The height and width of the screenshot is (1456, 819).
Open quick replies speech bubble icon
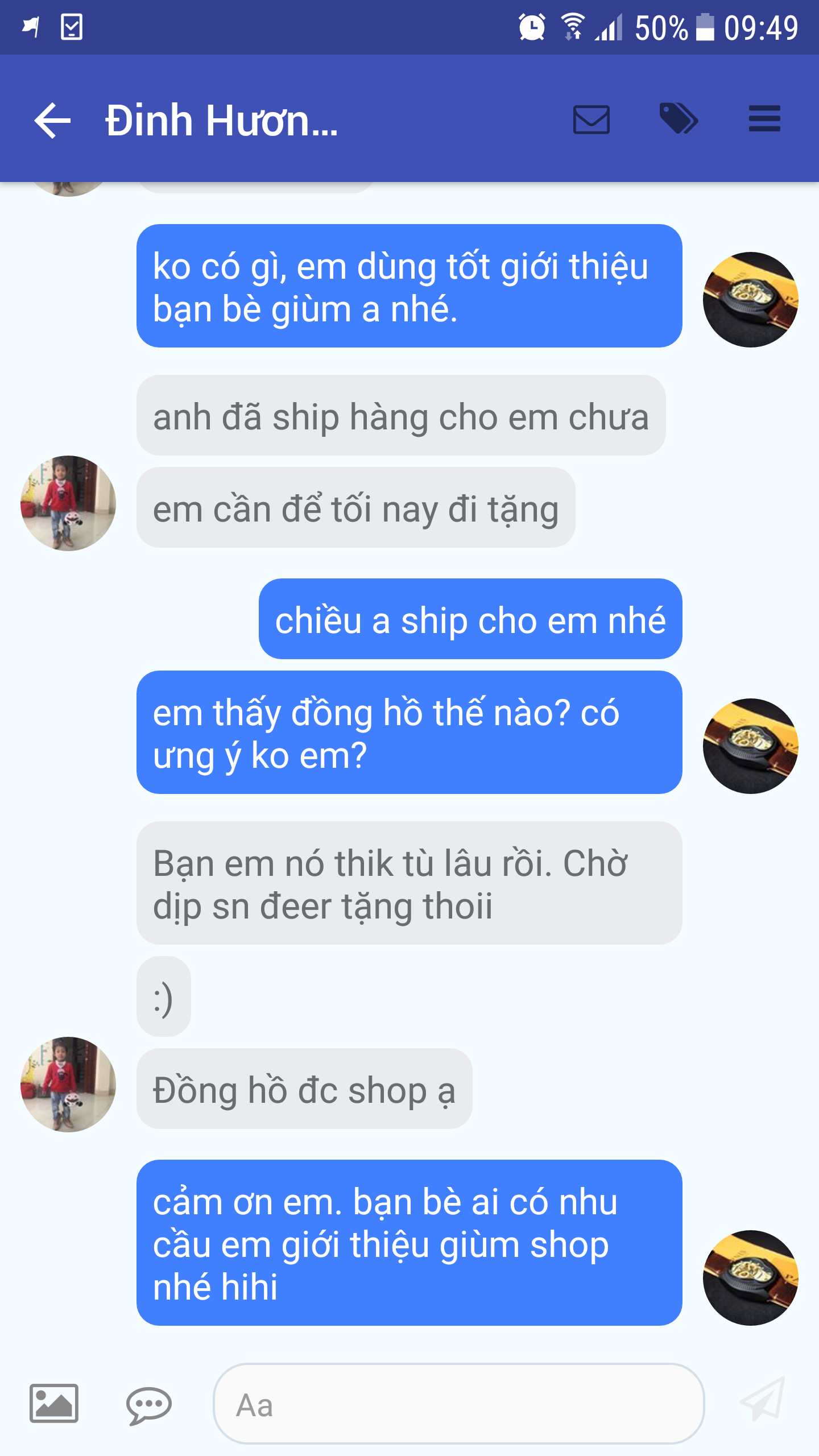pos(148,1405)
